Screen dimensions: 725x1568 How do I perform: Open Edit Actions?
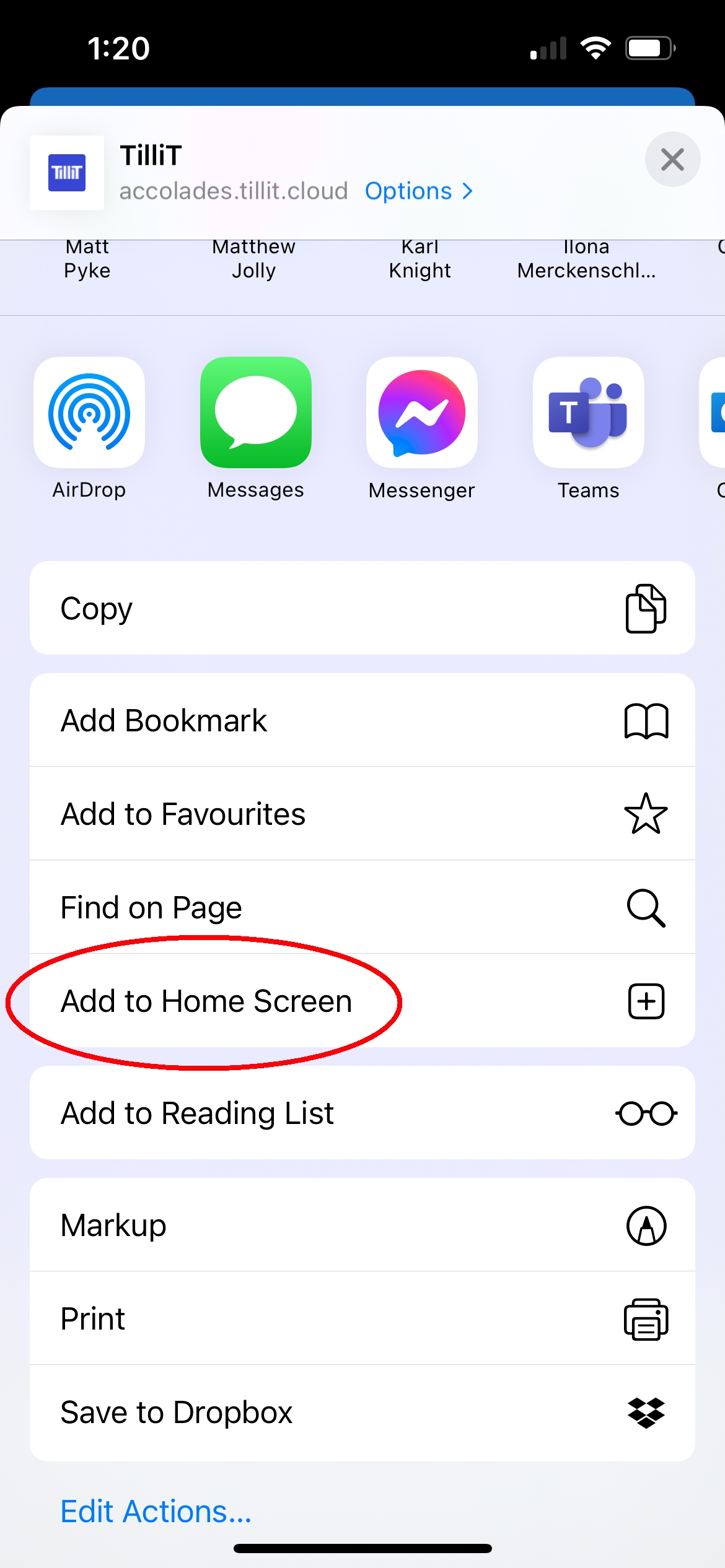tap(156, 1512)
